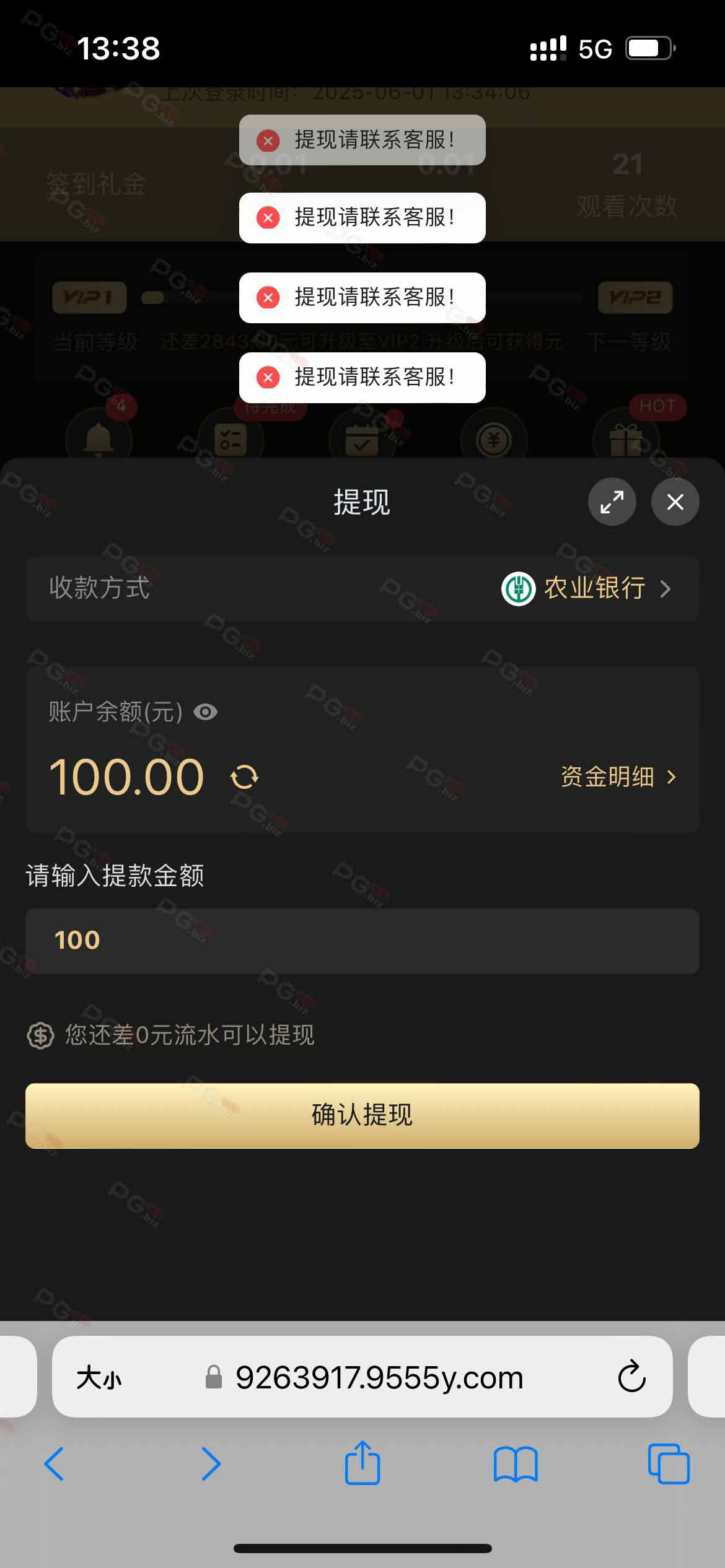Close the 提现 withdrawal sheet

coord(675,502)
